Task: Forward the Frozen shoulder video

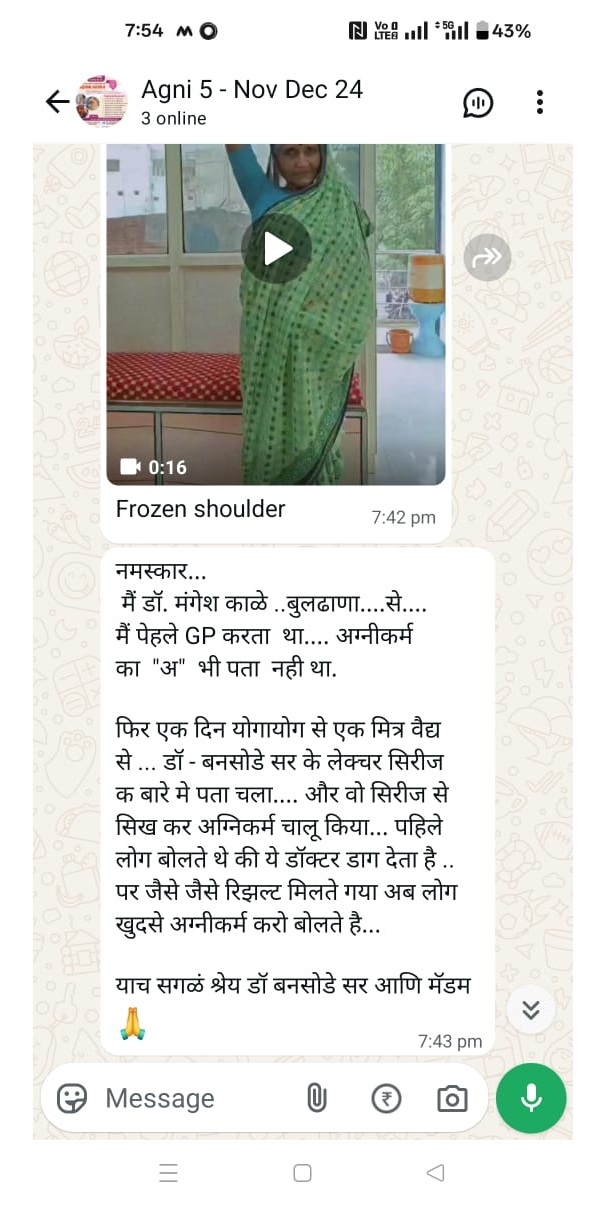Action: (x=487, y=257)
